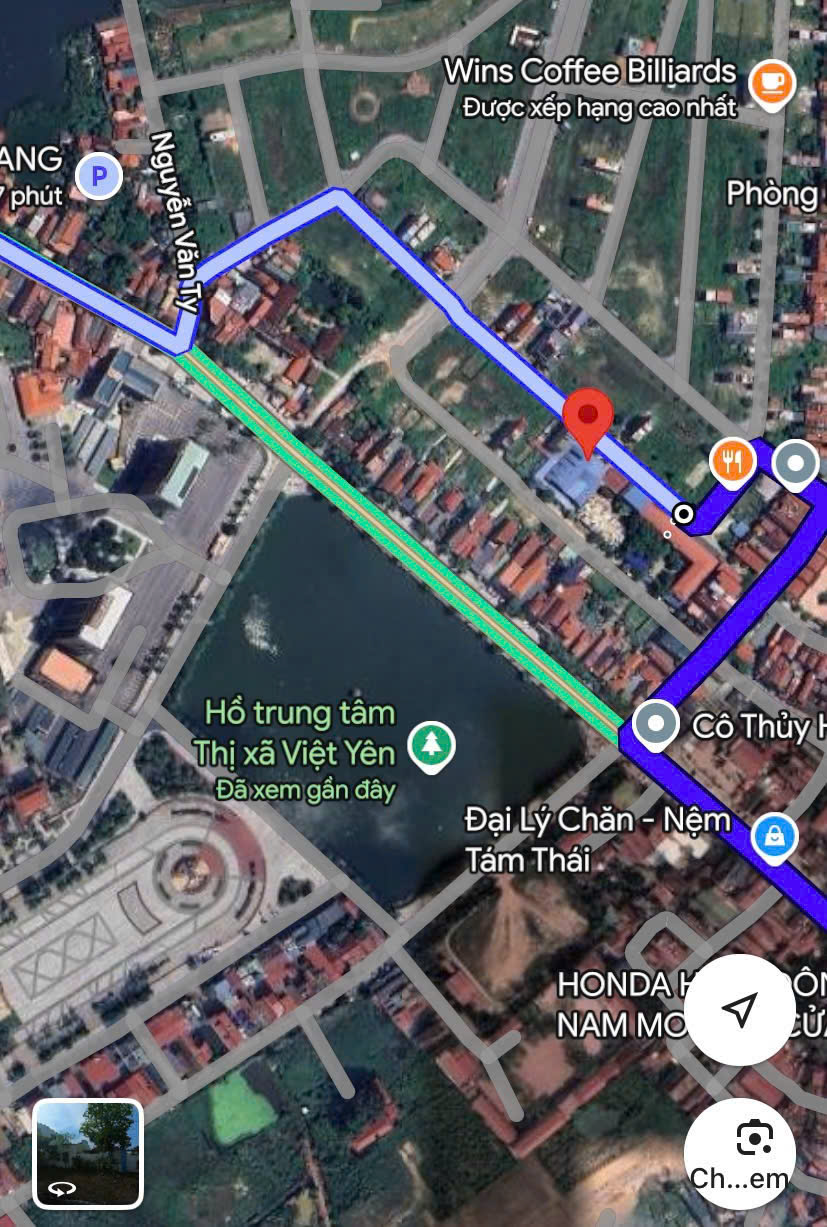The width and height of the screenshot is (827, 1227).
Task: Recenter map with the location arrow button
Action: tap(739, 1010)
